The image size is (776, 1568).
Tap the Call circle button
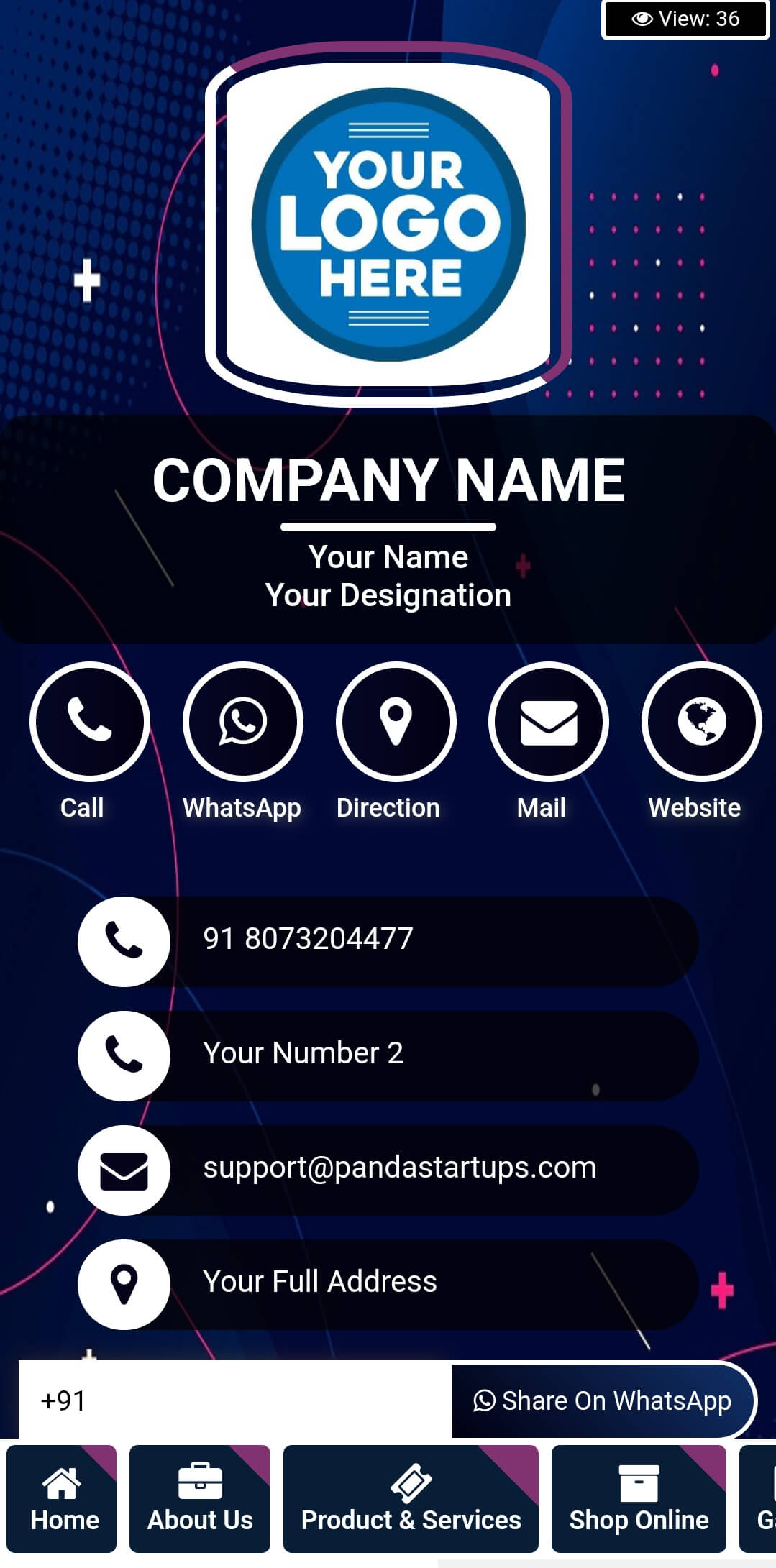coord(90,721)
